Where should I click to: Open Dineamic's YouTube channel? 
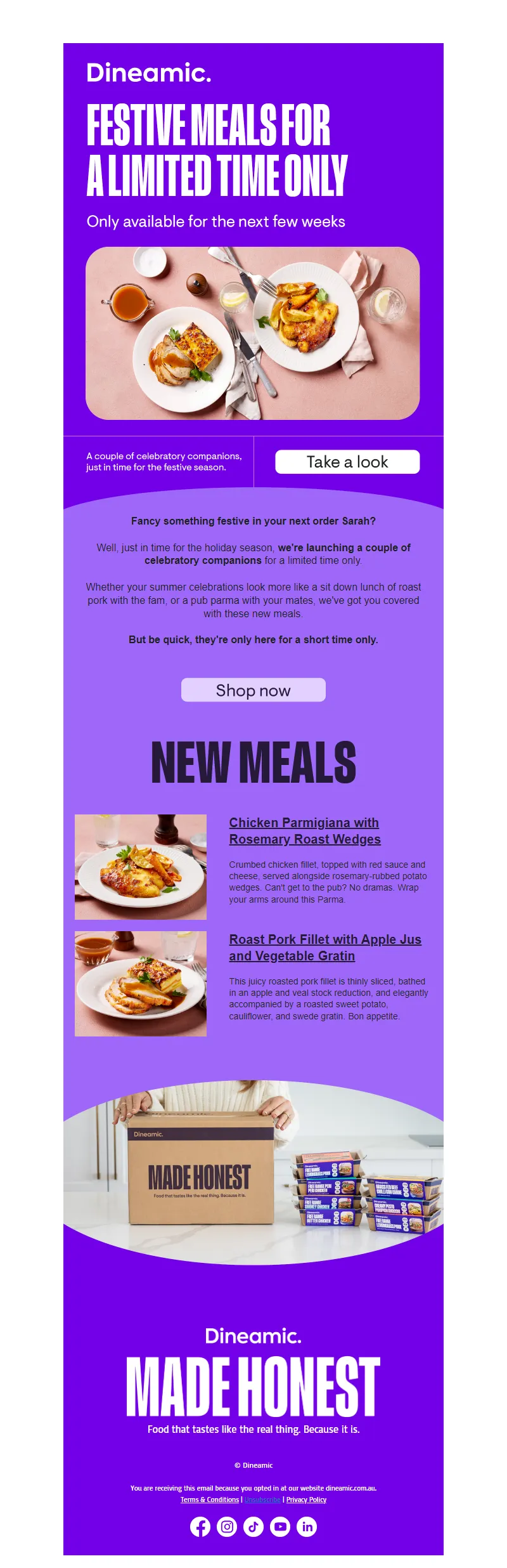pyautogui.click(x=280, y=1527)
